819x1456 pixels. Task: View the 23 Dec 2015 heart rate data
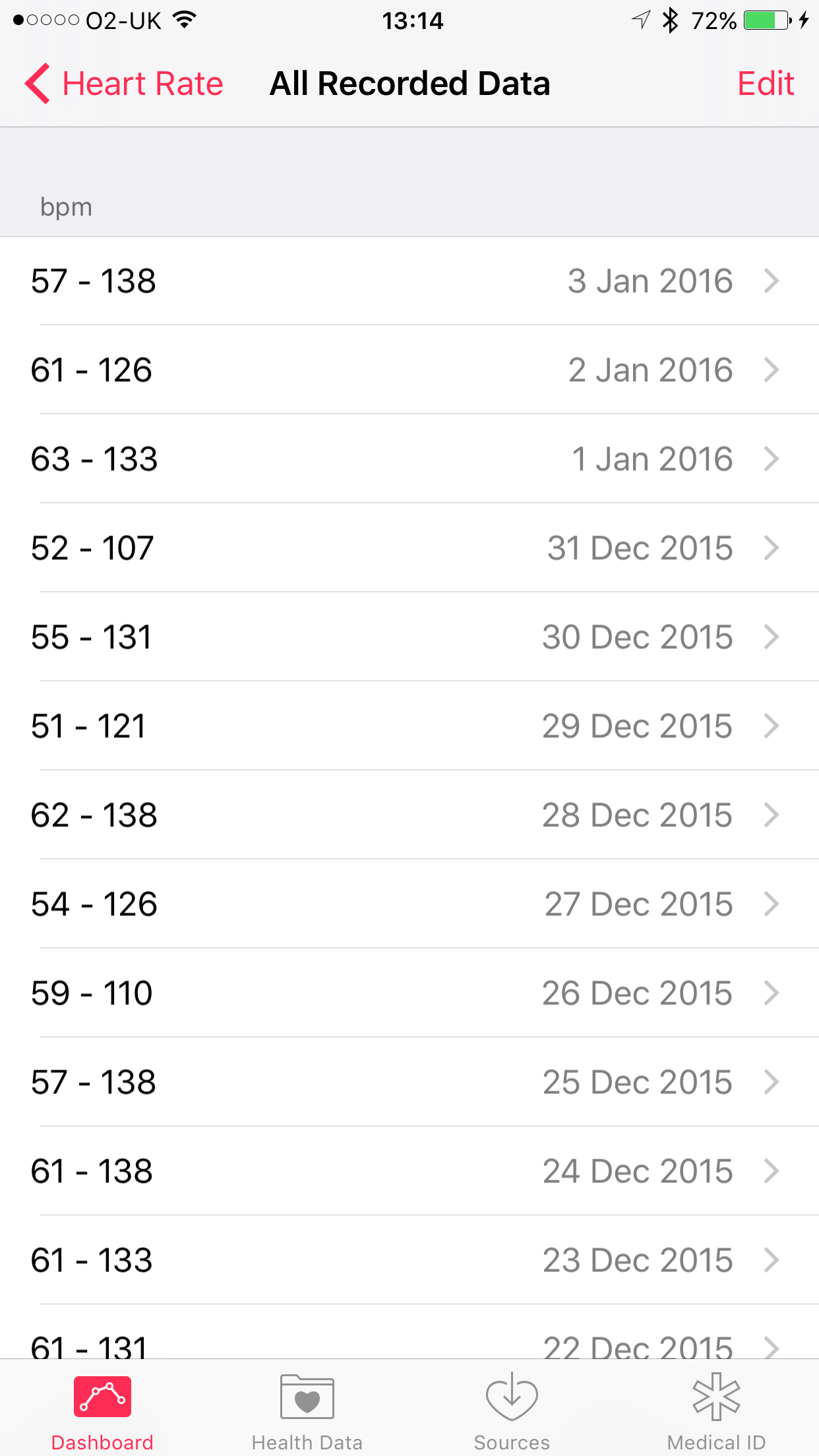[x=409, y=1260]
